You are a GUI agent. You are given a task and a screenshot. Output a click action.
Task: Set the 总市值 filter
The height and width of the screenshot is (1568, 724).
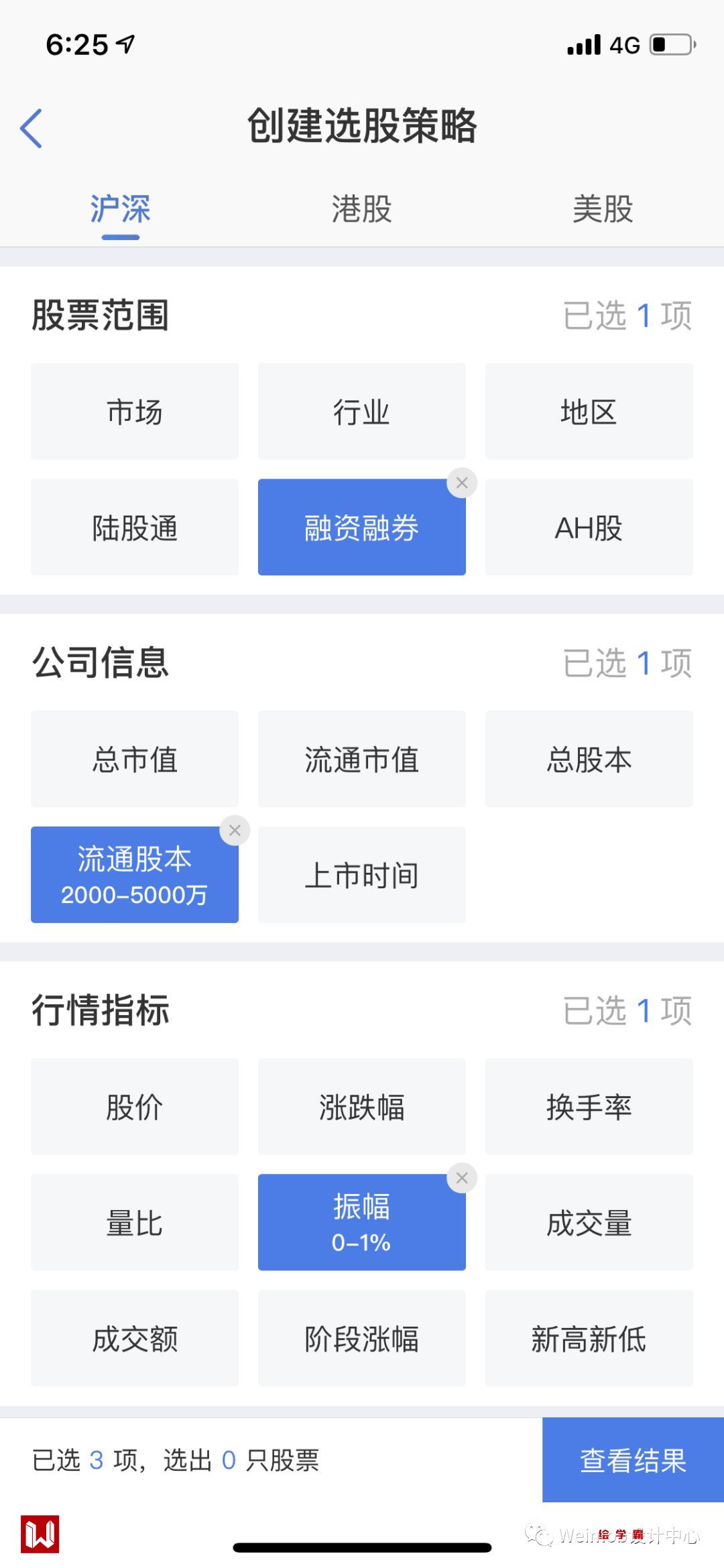tap(135, 759)
